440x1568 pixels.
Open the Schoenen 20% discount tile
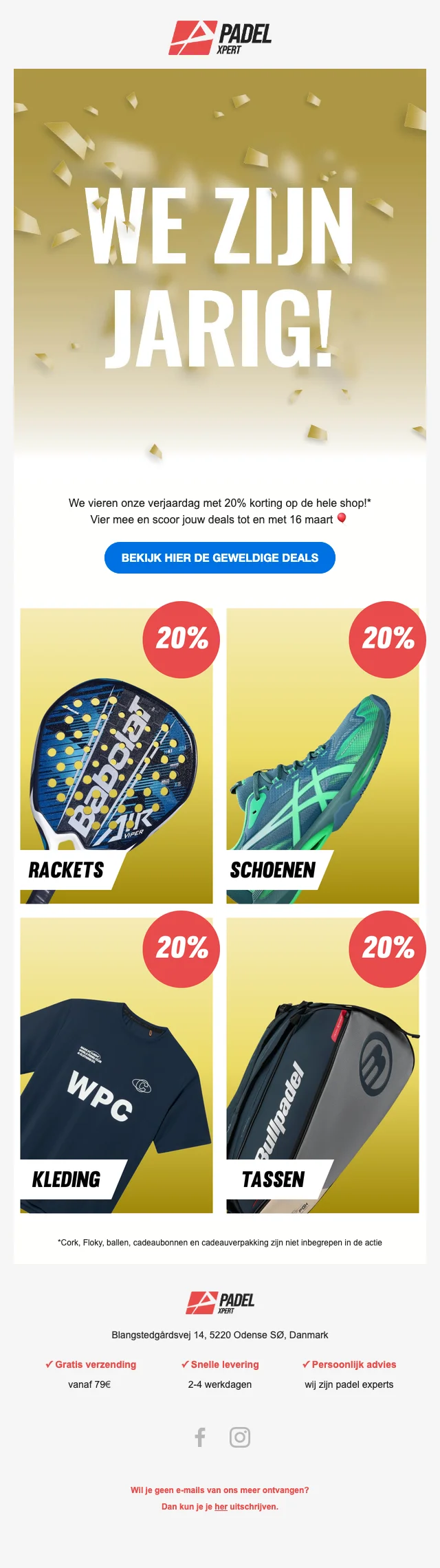[x=322, y=756]
